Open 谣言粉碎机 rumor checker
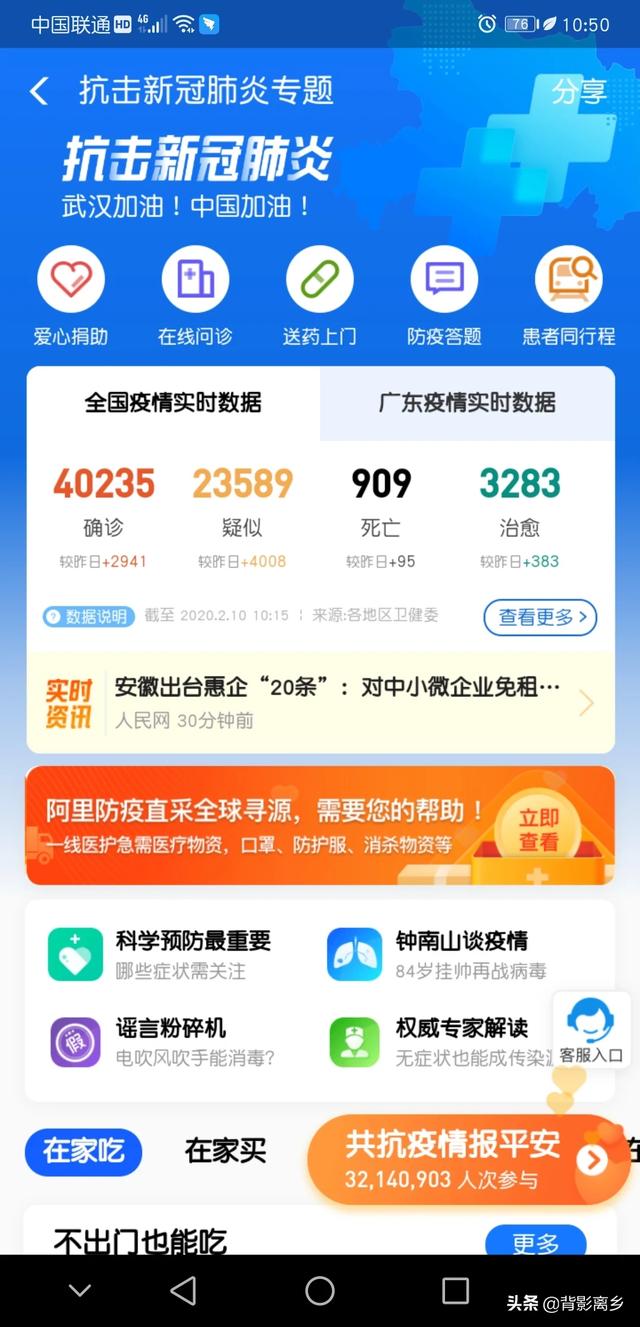Screen dimensions: 640x1327 160,1041
